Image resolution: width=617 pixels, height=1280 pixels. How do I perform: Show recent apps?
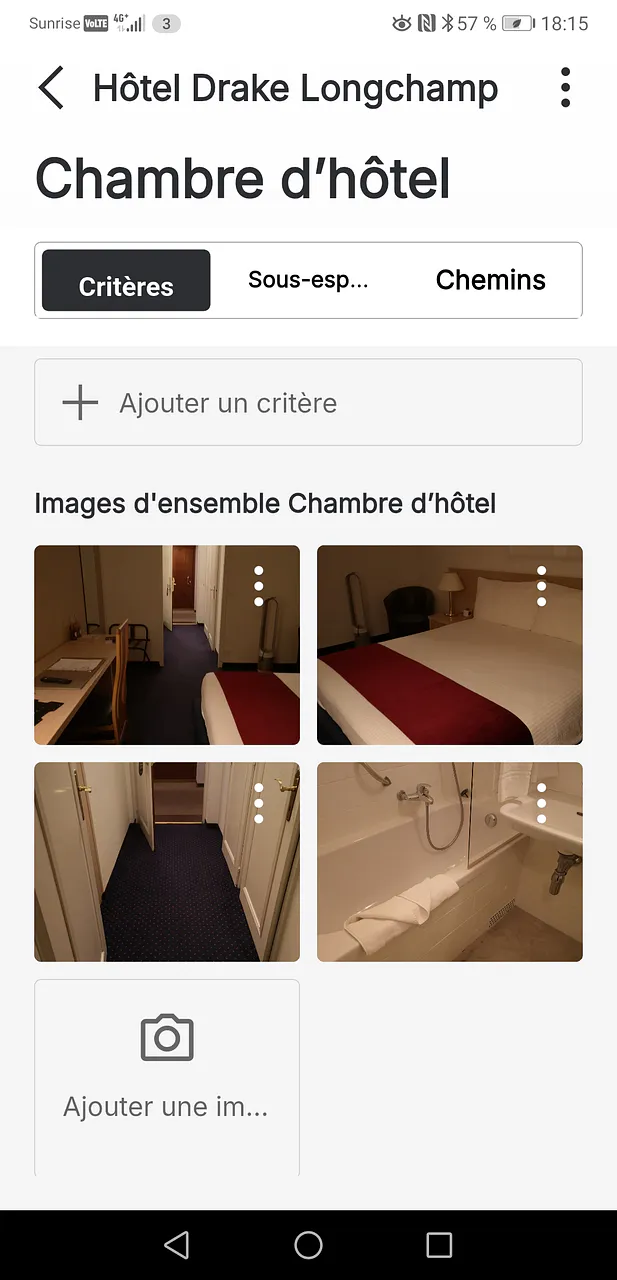439,1245
